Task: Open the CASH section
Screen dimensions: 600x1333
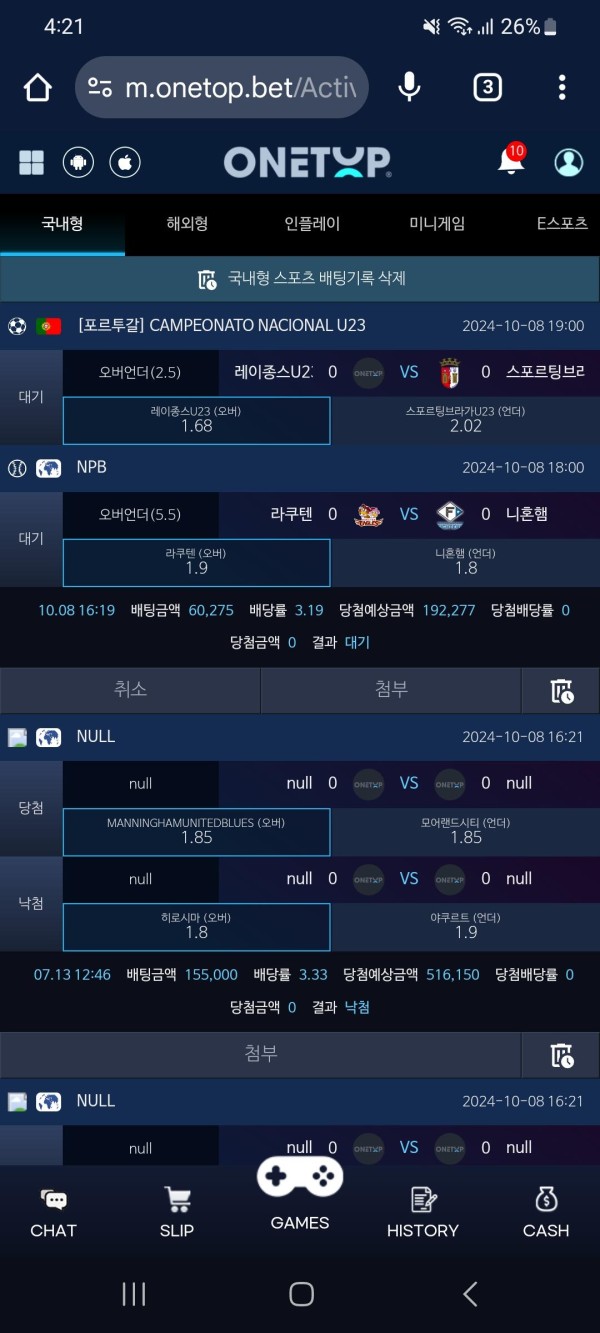Action: click(546, 1212)
